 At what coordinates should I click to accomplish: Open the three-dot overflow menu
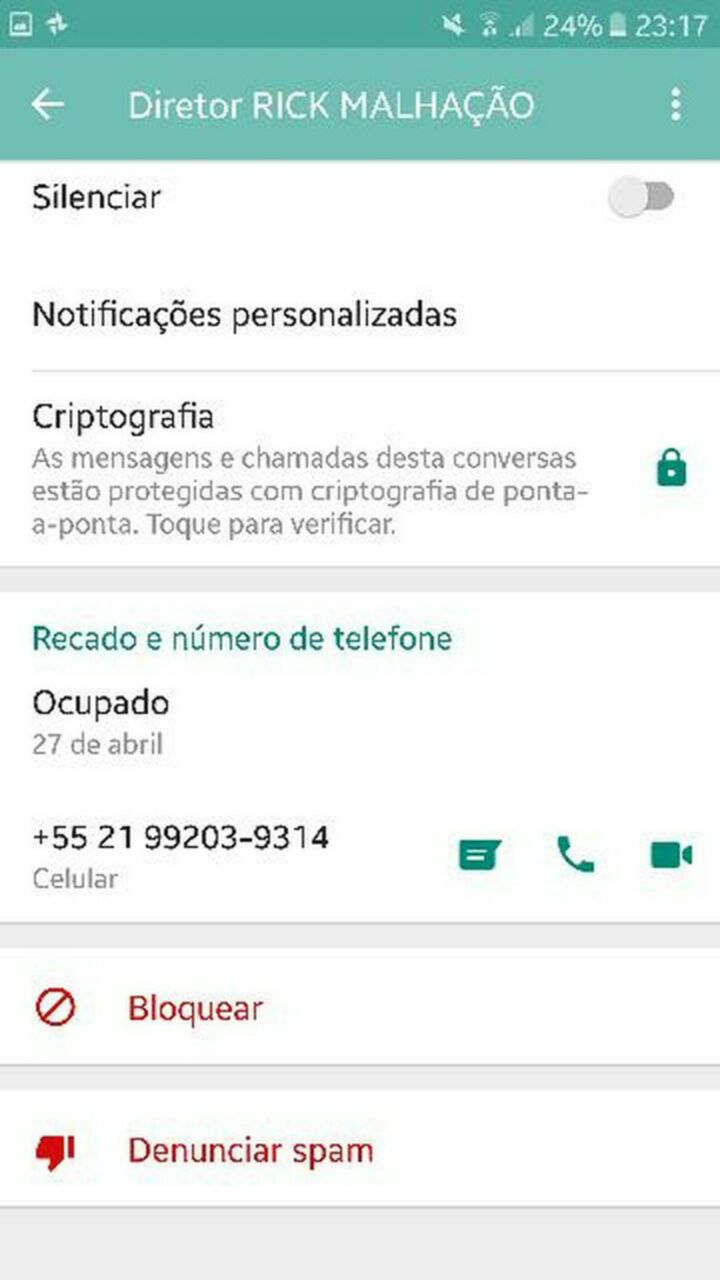pos(676,105)
